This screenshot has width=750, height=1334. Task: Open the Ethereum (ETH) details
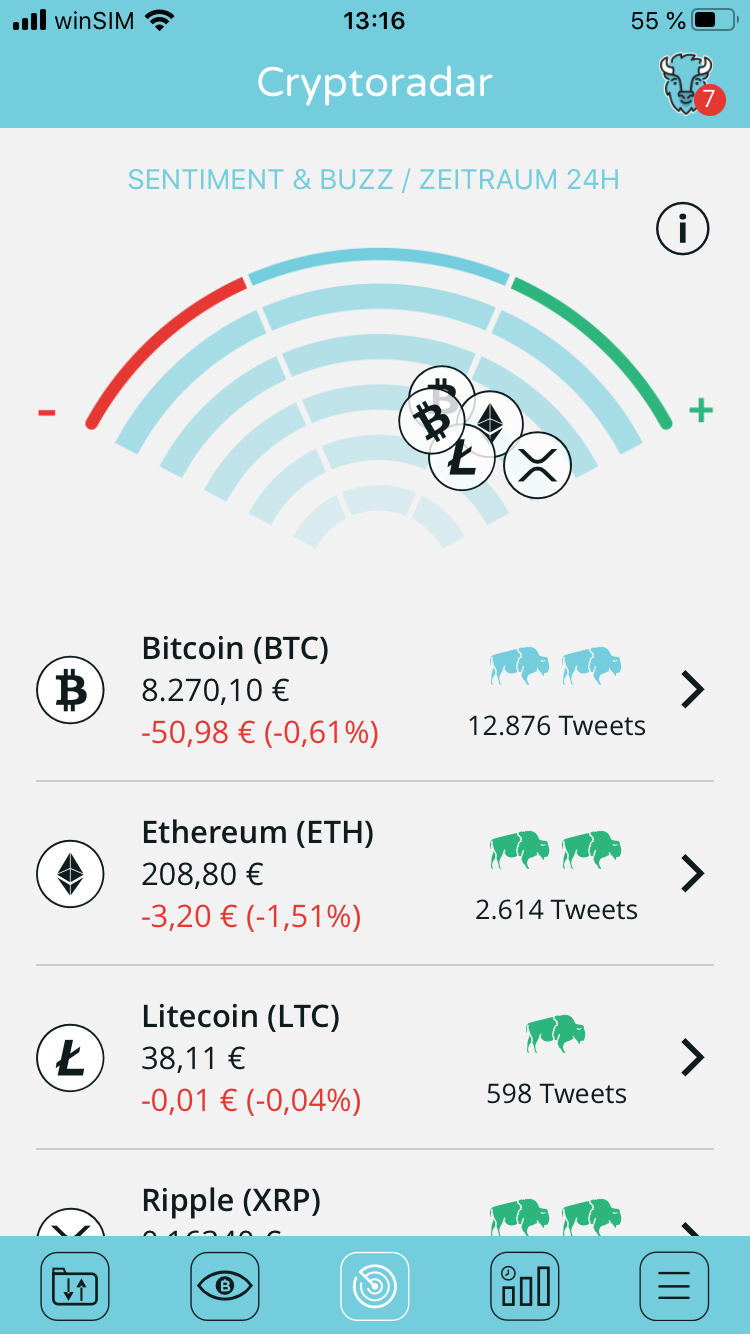tap(375, 874)
